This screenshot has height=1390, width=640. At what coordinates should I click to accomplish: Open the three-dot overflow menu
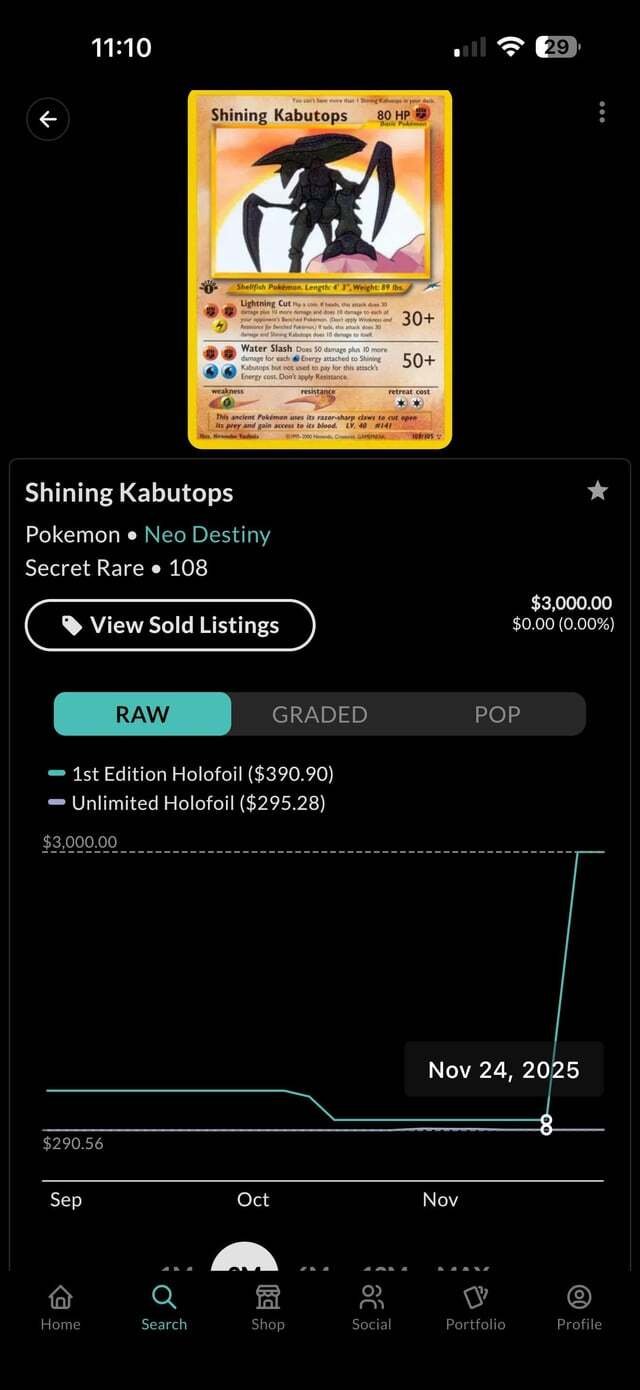602,112
